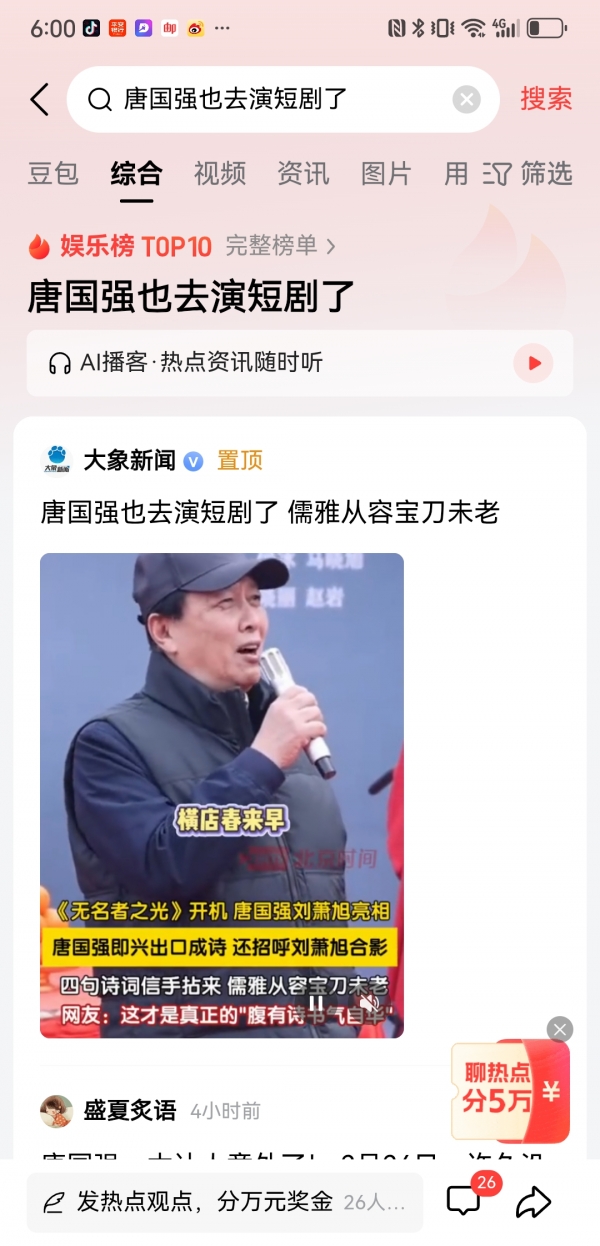Play the AI播客 hot news audio

pos(533,363)
